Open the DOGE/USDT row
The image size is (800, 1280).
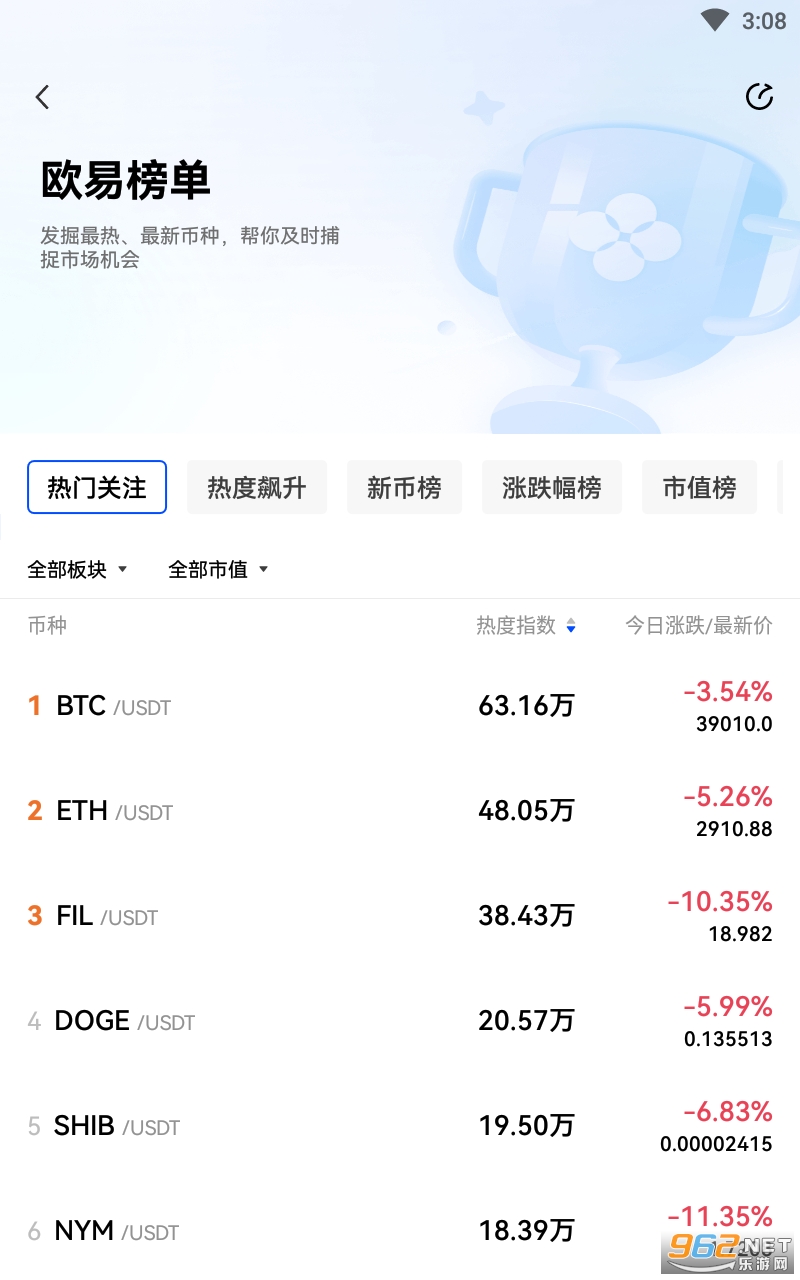(x=400, y=1021)
